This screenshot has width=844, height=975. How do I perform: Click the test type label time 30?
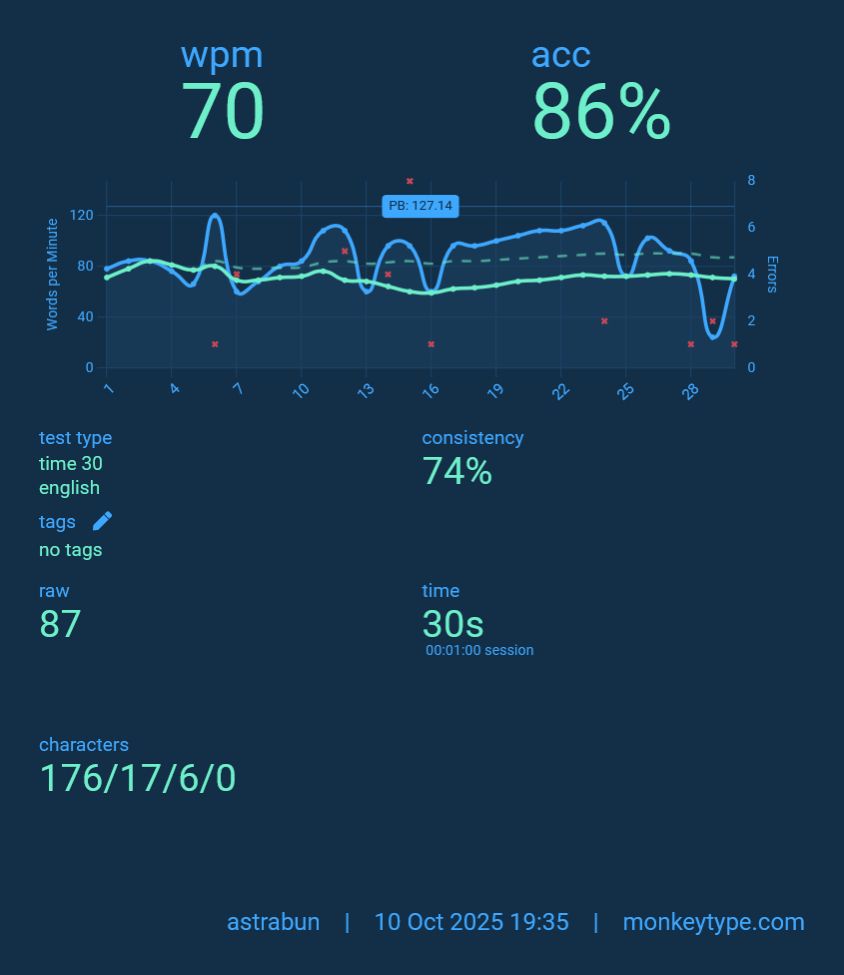(70, 463)
